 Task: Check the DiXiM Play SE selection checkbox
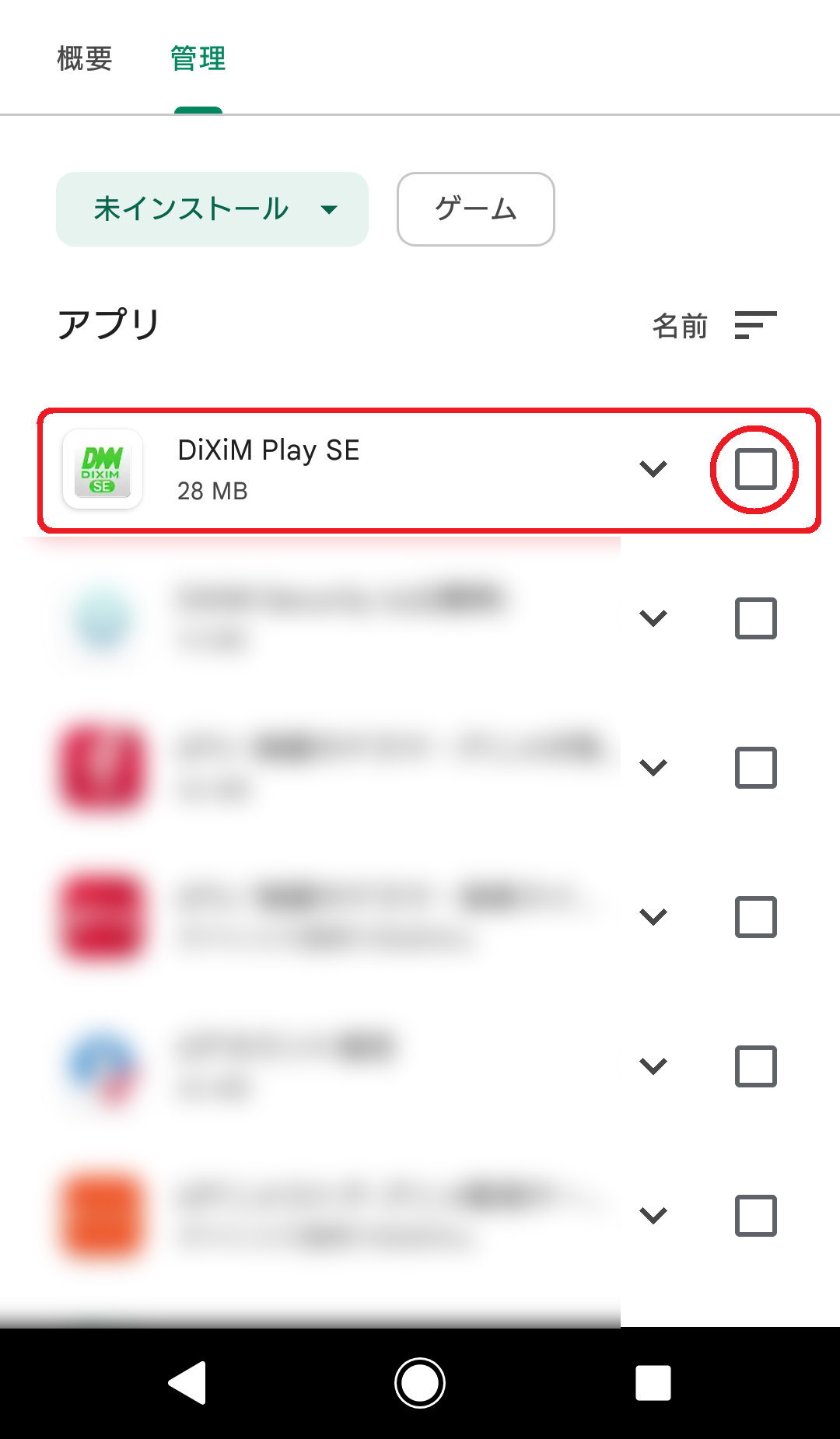[x=755, y=468]
